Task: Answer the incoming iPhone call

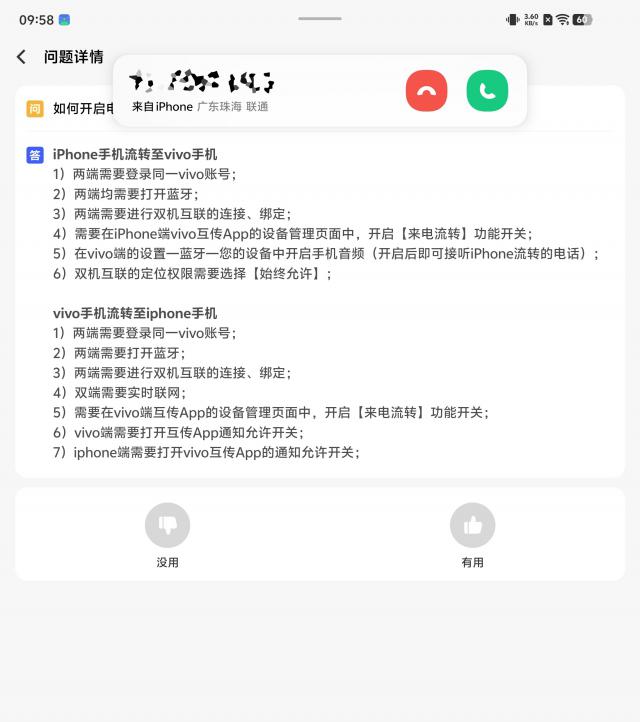Action: 487,91
